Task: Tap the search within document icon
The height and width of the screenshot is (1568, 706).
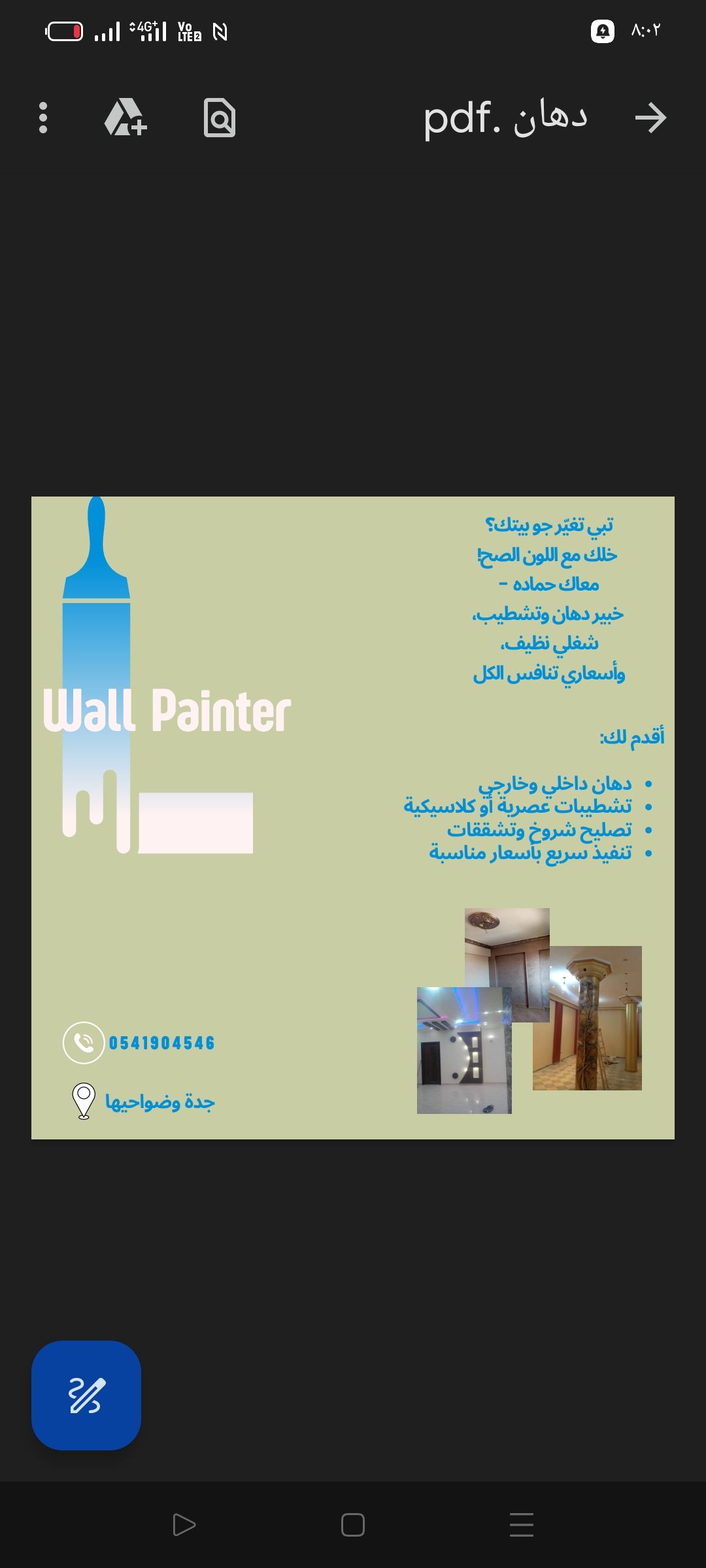Action: pos(220,119)
